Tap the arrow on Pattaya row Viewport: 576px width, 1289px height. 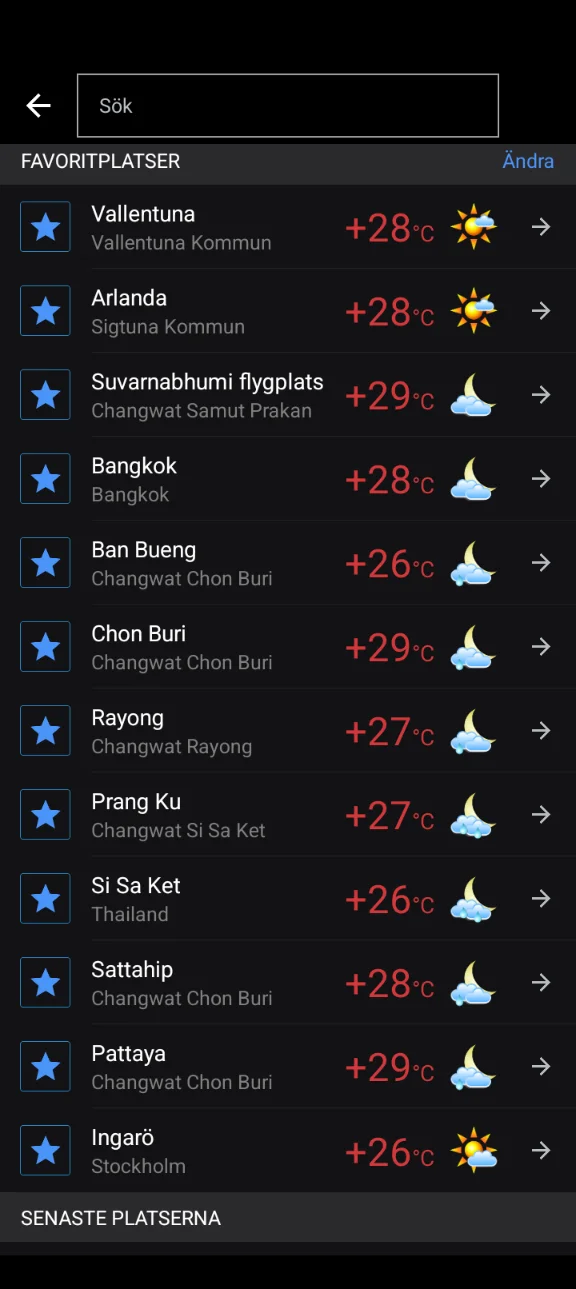(x=541, y=1067)
